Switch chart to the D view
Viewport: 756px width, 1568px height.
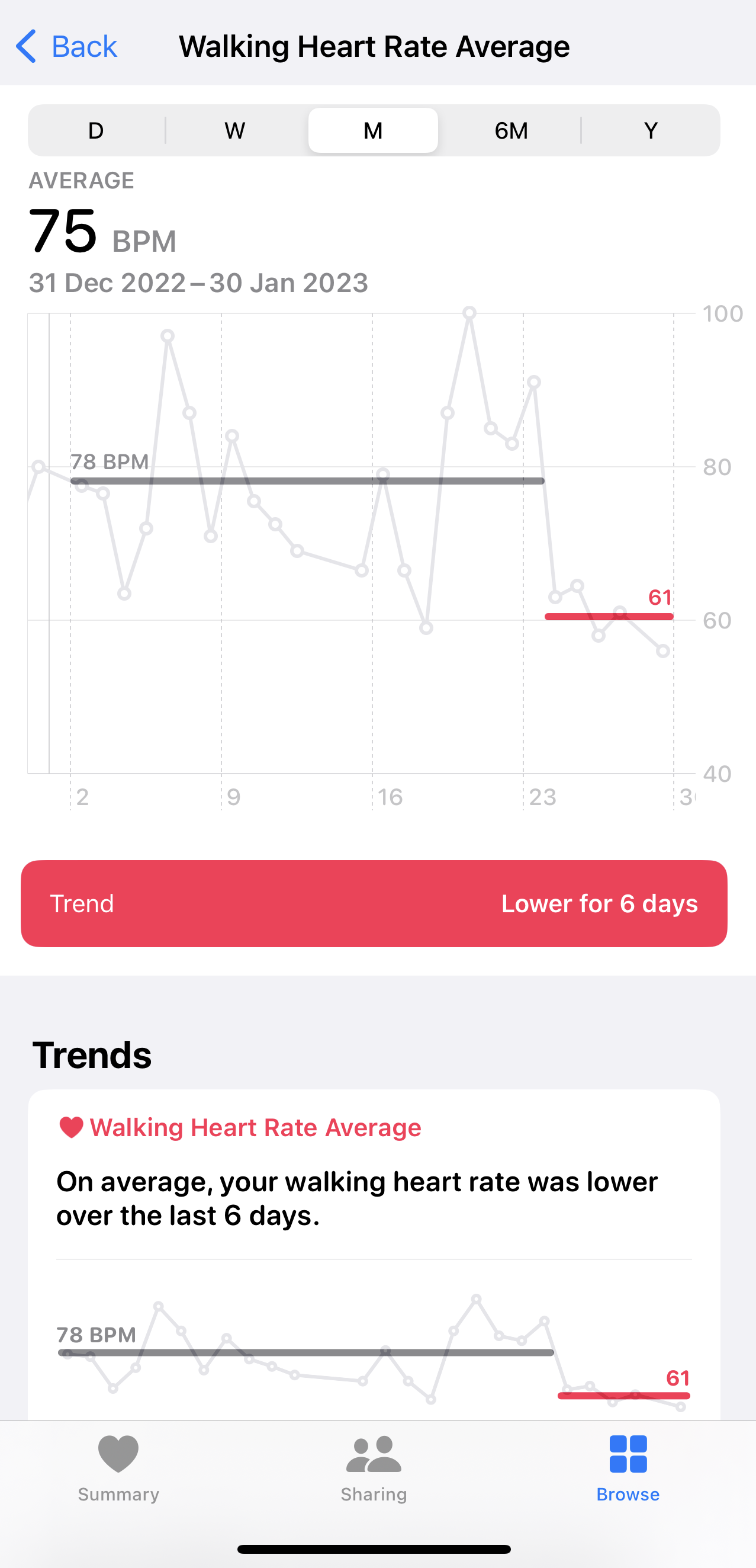click(x=96, y=130)
